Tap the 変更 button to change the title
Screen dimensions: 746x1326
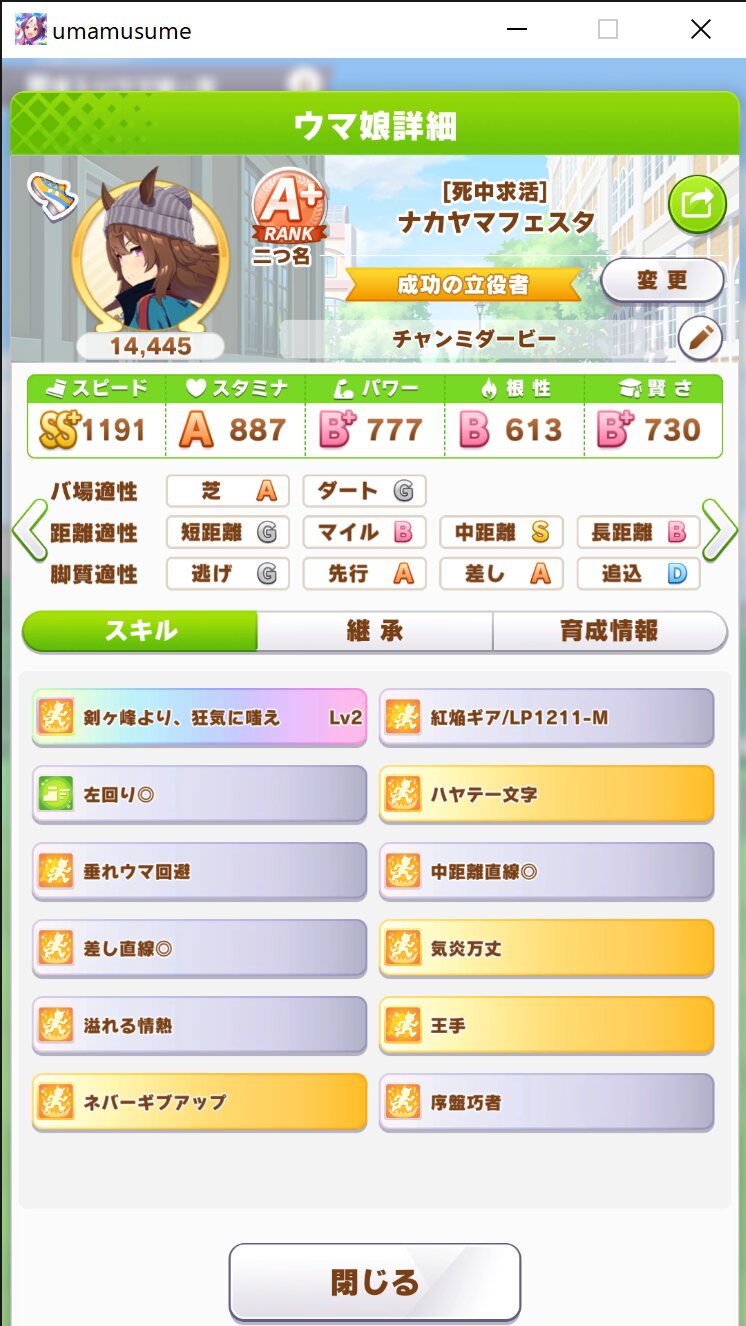click(662, 281)
